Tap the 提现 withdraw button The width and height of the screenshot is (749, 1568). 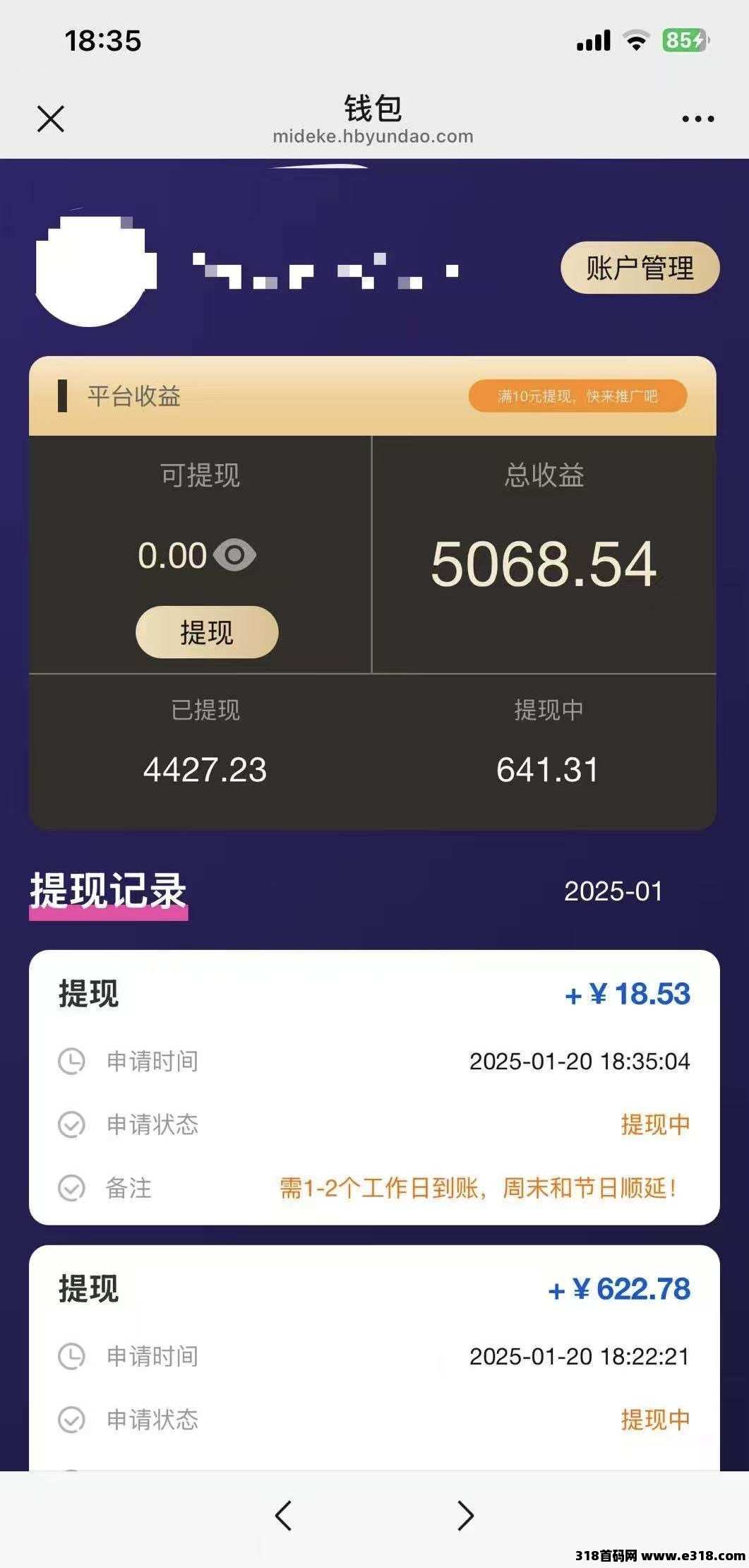coord(207,632)
